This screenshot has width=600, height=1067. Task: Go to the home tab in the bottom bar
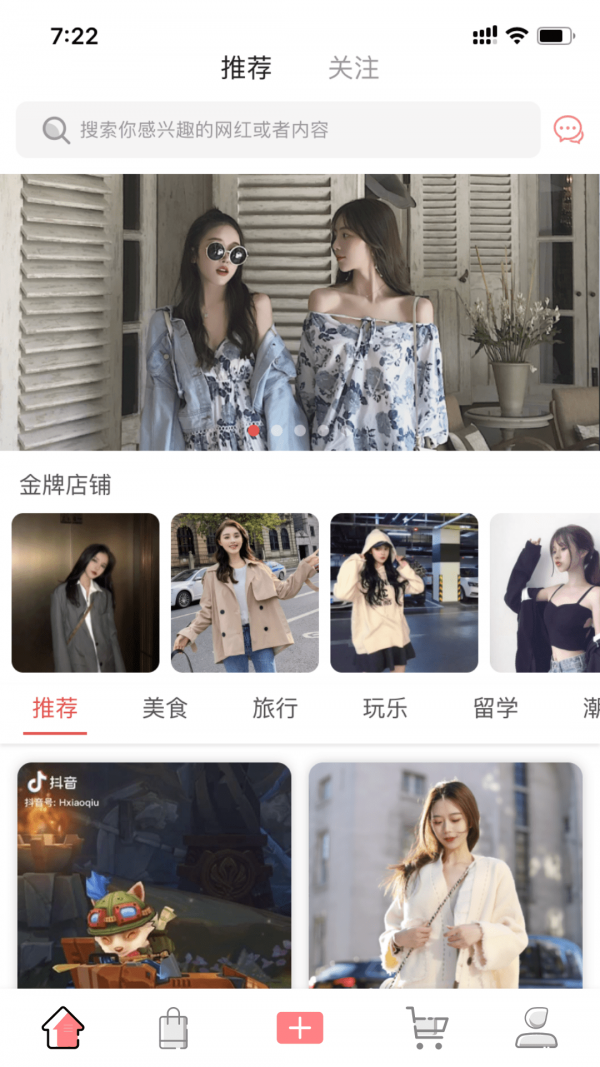click(x=63, y=1027)
